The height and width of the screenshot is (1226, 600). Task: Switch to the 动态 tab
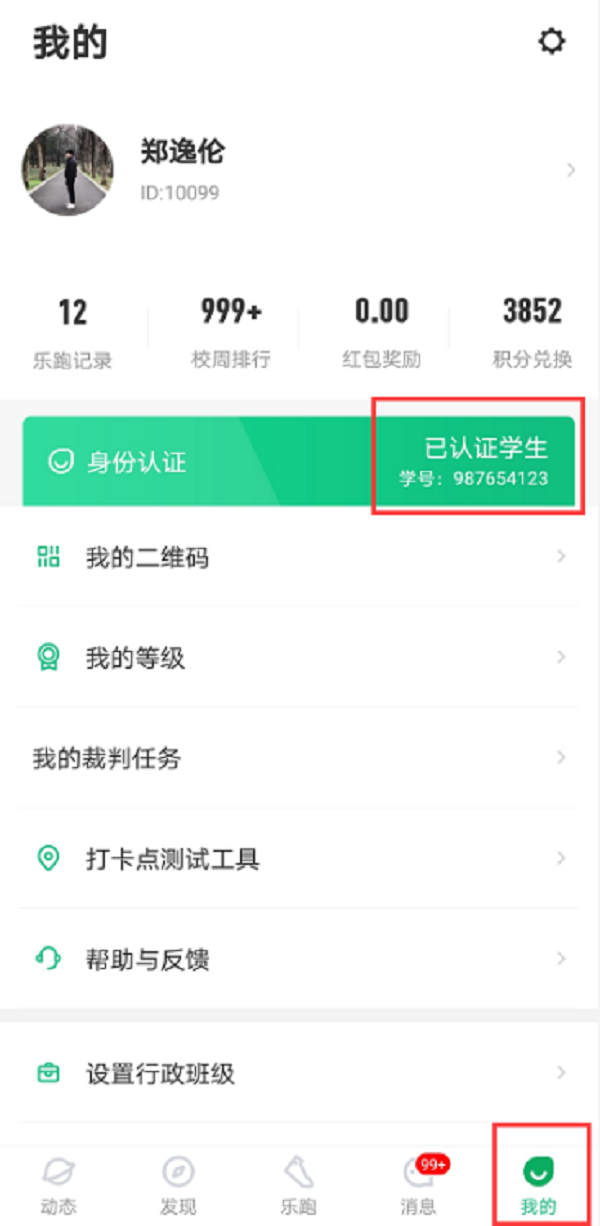coord(58,1185)
